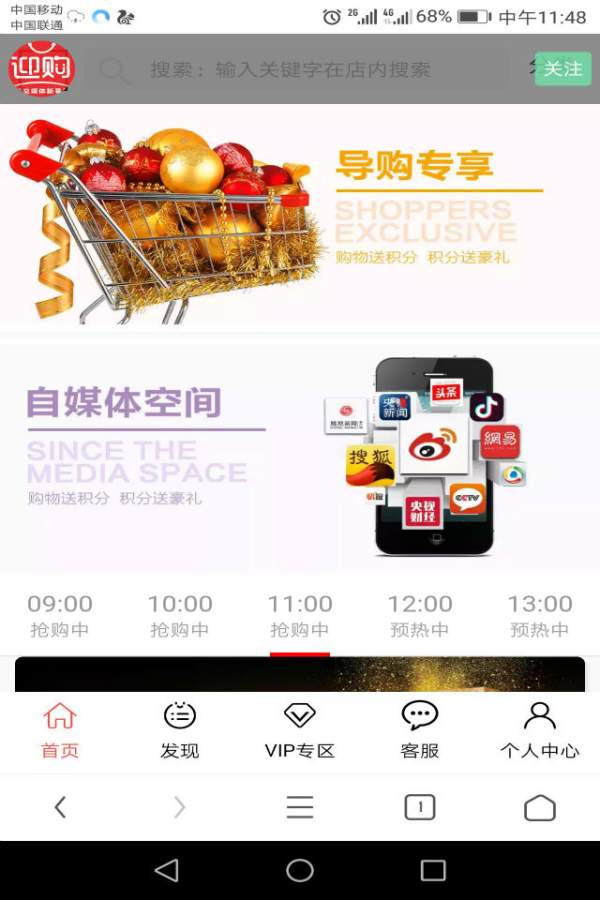
Task: Switch to the VIP专区 tab
Action: pyautogui.click(x=300, y=731)
